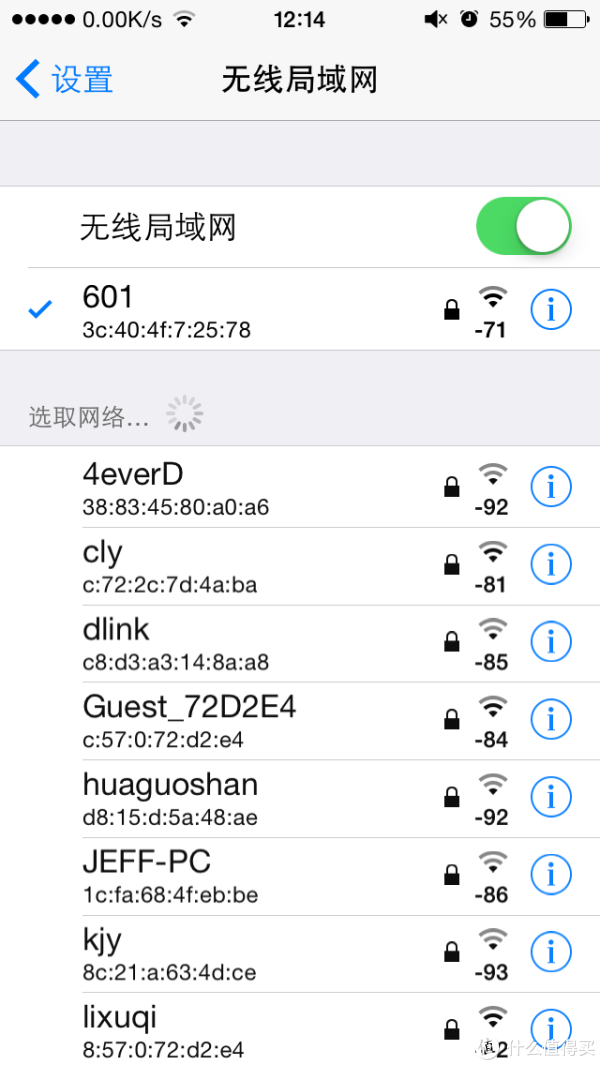Go back to 设置

(x=65, y=79)
